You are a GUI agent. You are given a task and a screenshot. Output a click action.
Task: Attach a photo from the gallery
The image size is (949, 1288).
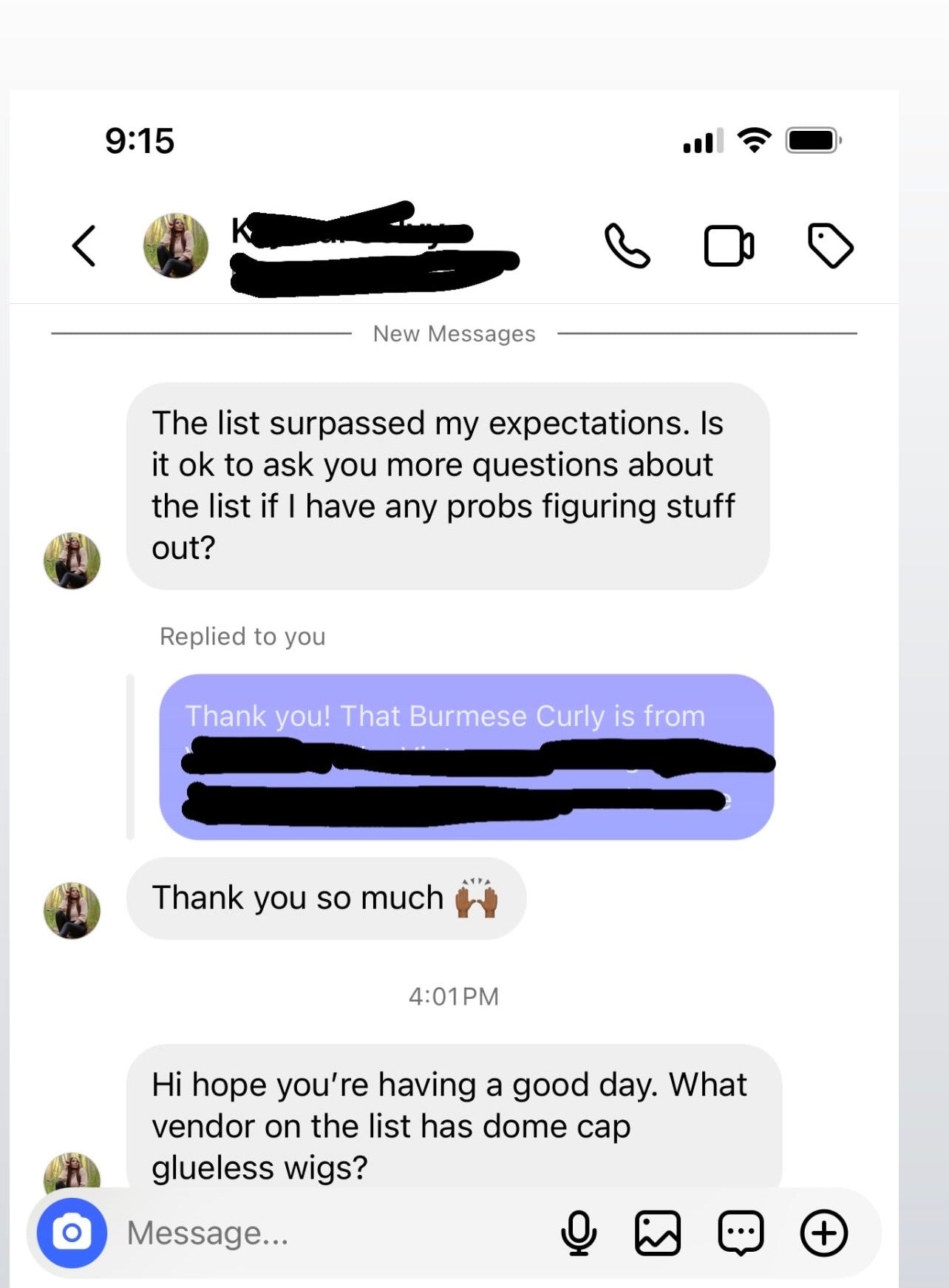tap(658, 1233)
